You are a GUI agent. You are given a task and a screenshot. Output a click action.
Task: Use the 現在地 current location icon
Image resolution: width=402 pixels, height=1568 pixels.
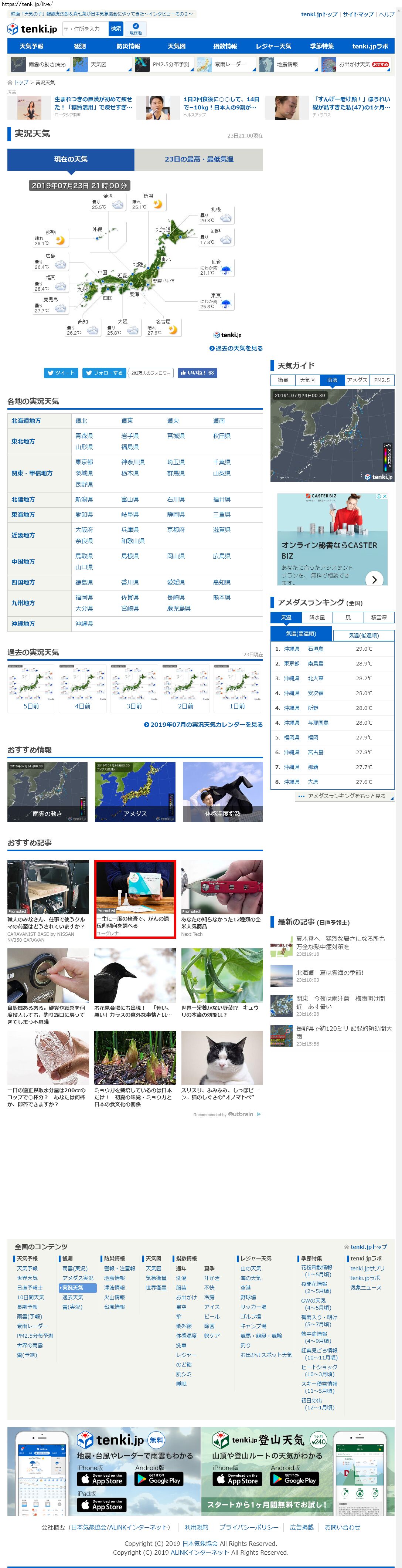point(135,28)
